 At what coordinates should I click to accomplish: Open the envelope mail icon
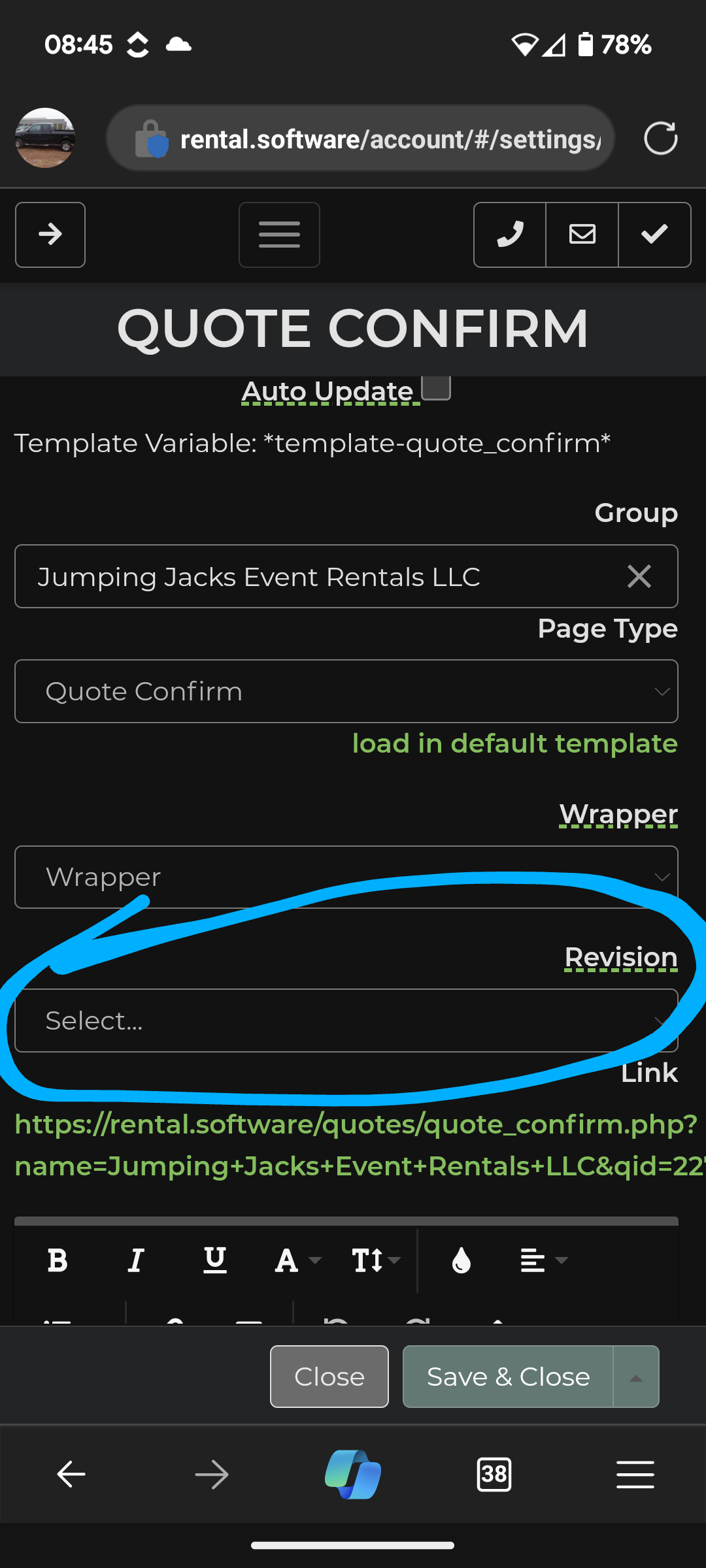tap(582, 235)
